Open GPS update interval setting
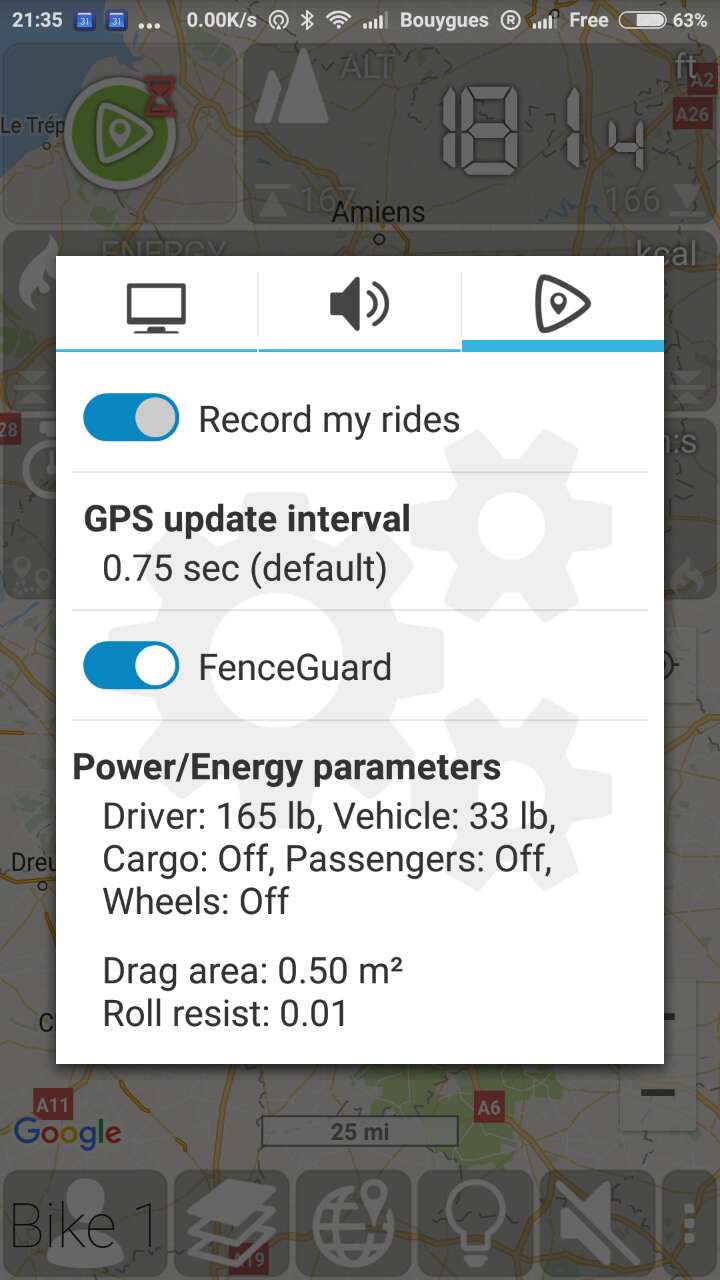The height and width of the screenshot is (1280, 720). click(360, 543)
